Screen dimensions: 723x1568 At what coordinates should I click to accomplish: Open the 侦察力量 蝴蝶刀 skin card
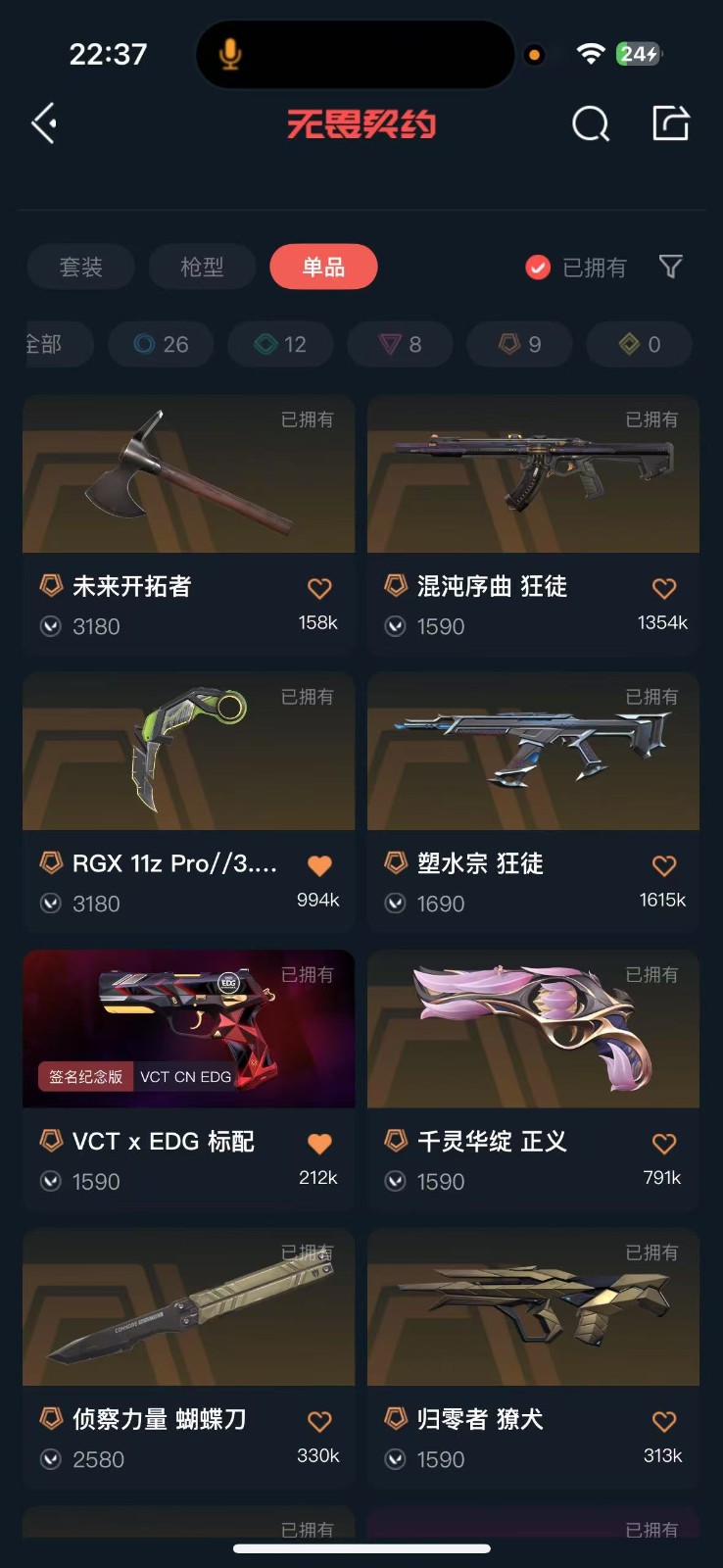(188, 1308)
